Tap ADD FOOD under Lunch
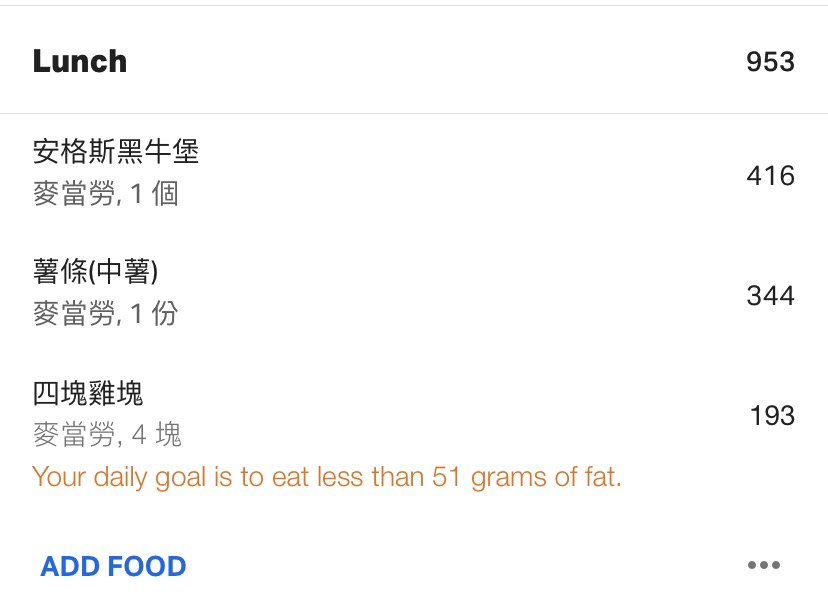 pos(113,566)
